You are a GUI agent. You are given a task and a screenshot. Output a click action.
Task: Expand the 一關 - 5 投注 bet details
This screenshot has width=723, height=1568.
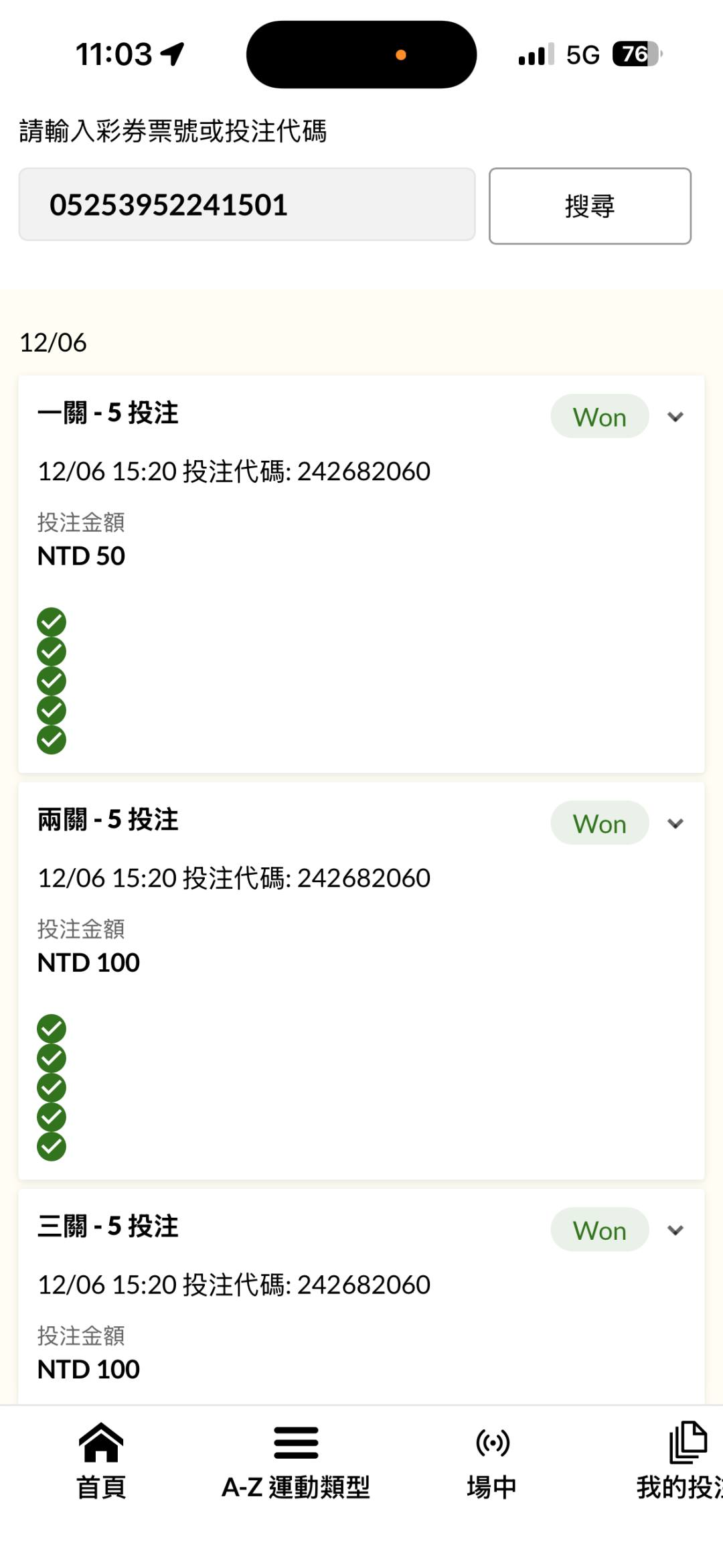(675, 417)
